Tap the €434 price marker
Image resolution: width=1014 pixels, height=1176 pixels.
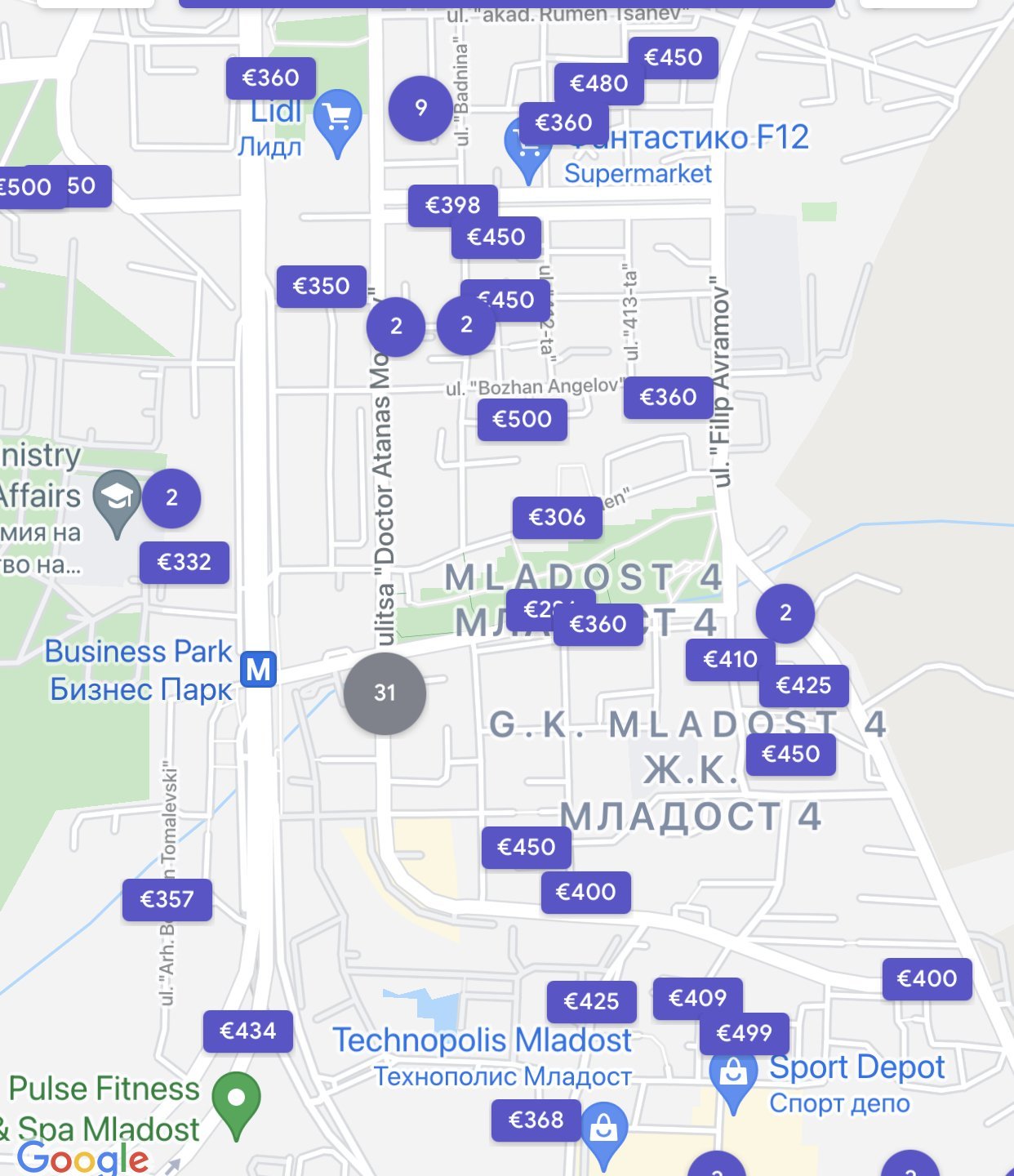coord(247,1031)
